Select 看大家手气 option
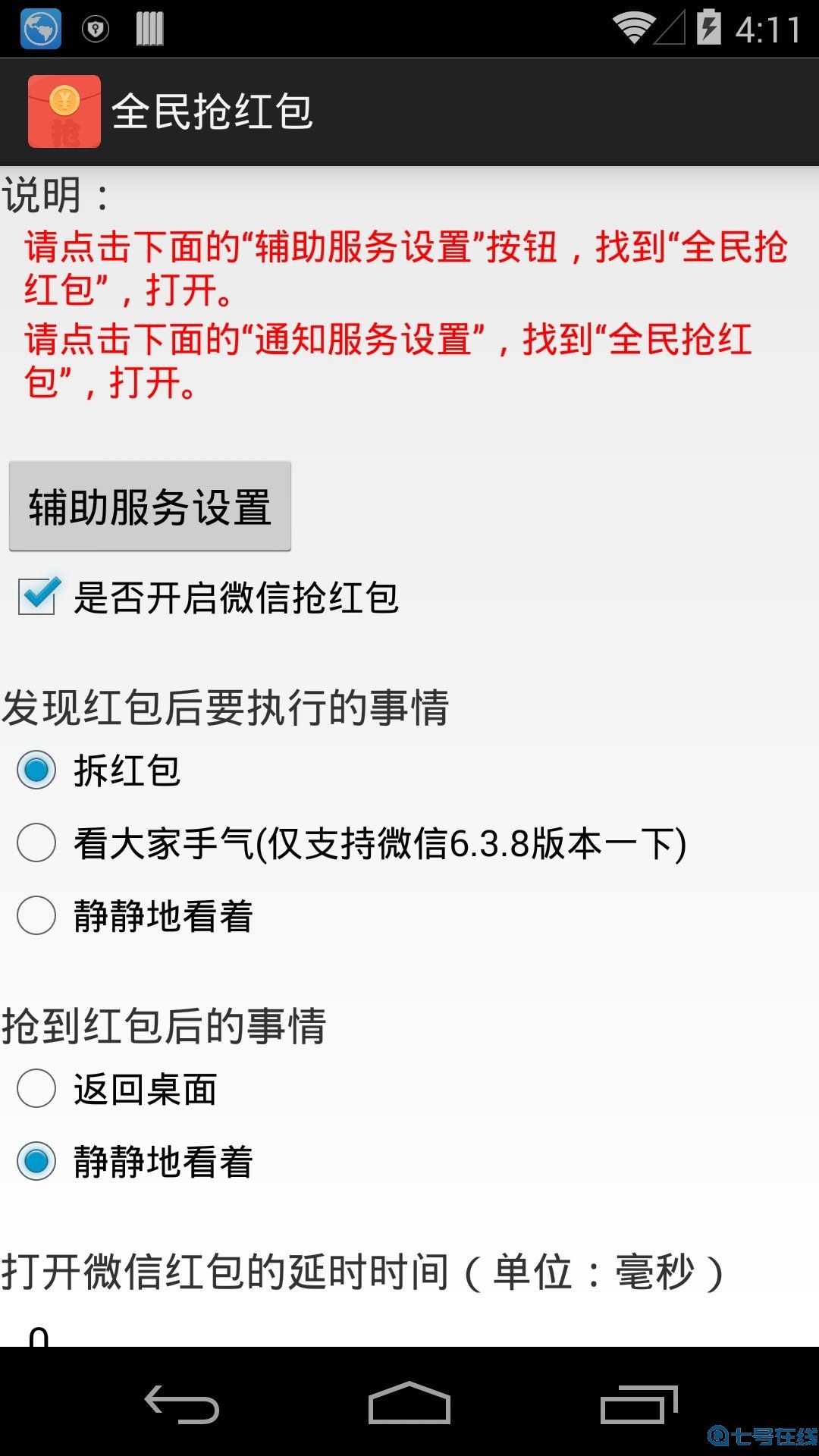The image size is (819, 1456). pos(37,843)
